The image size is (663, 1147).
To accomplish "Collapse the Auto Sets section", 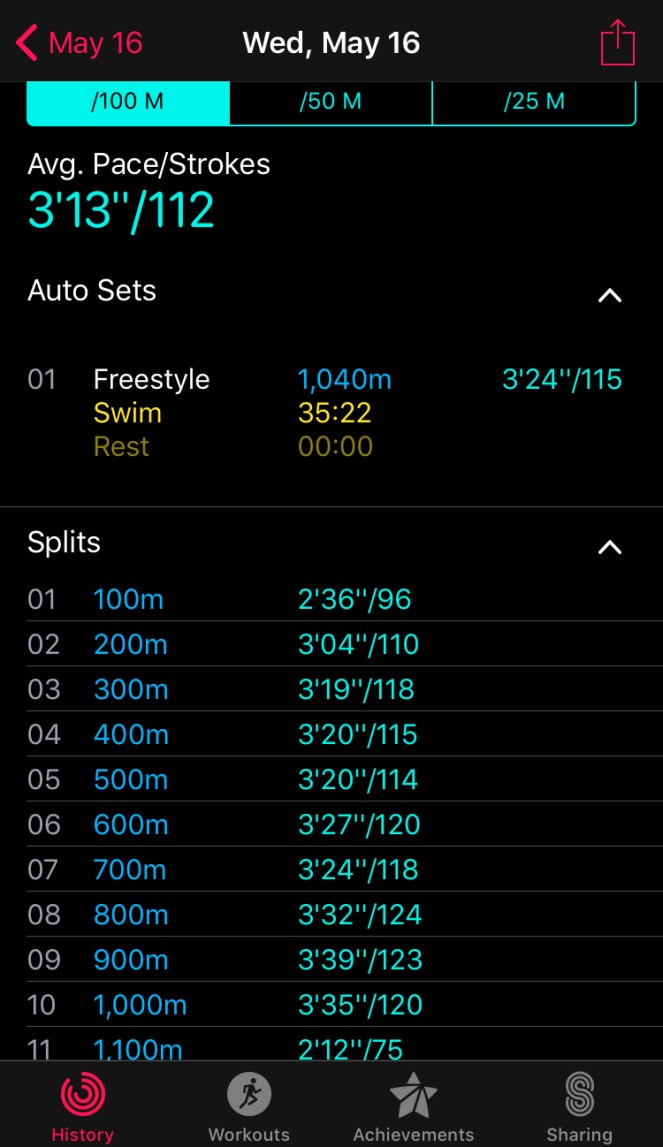I will [609, 294].
